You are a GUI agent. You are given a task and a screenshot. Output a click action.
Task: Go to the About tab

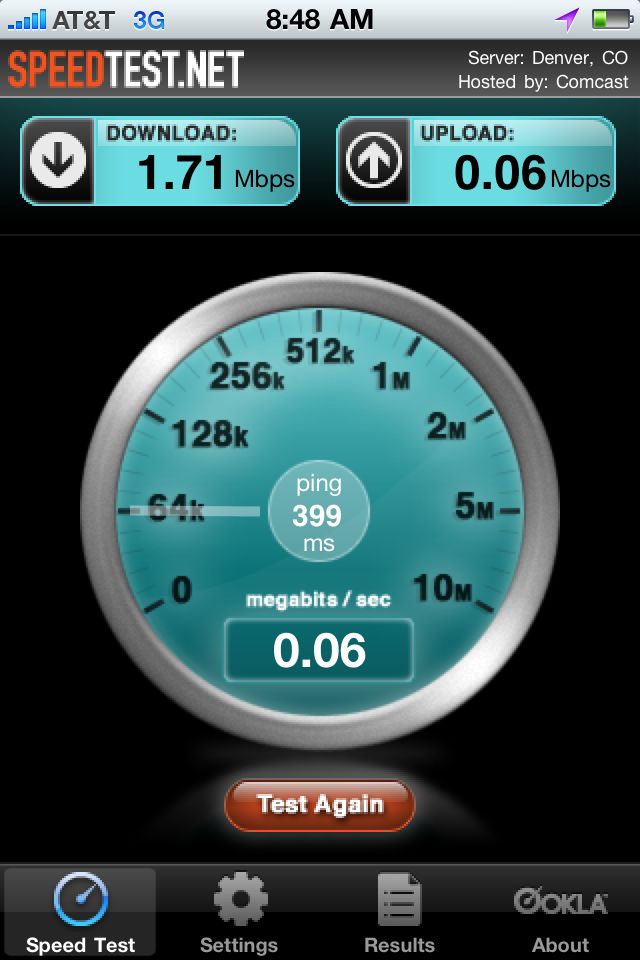560,912
